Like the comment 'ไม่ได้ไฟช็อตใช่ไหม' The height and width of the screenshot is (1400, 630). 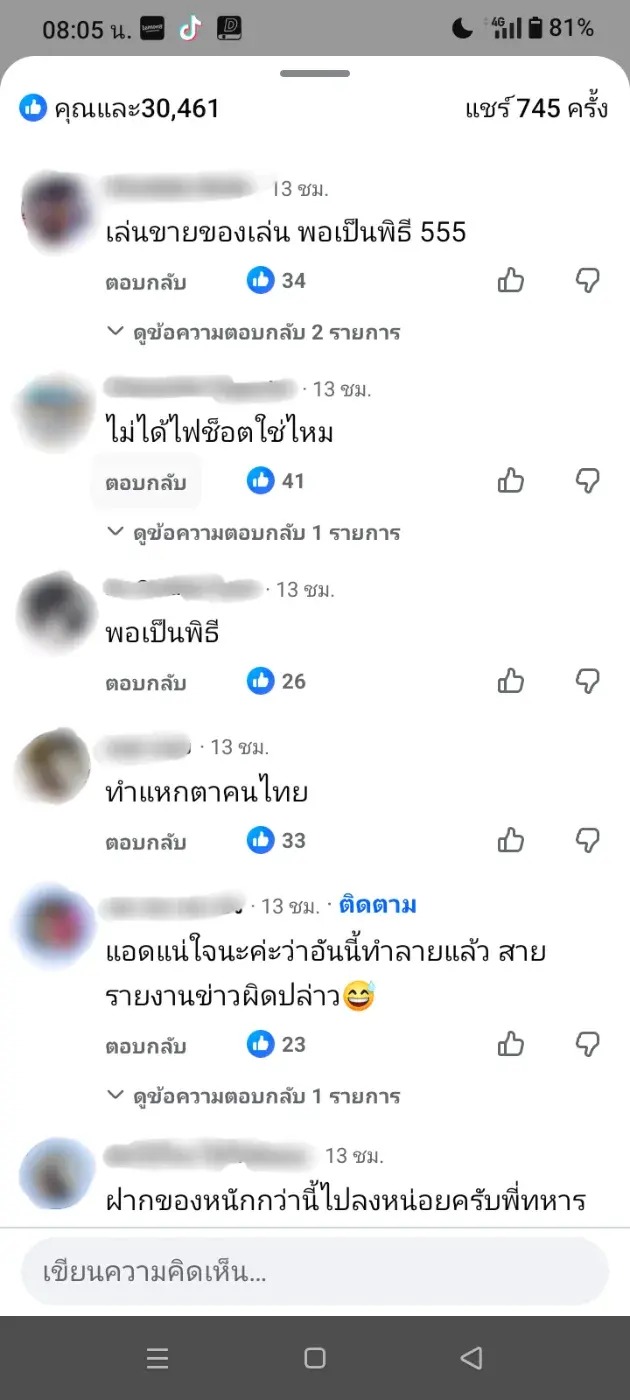[x=511, y=481]
